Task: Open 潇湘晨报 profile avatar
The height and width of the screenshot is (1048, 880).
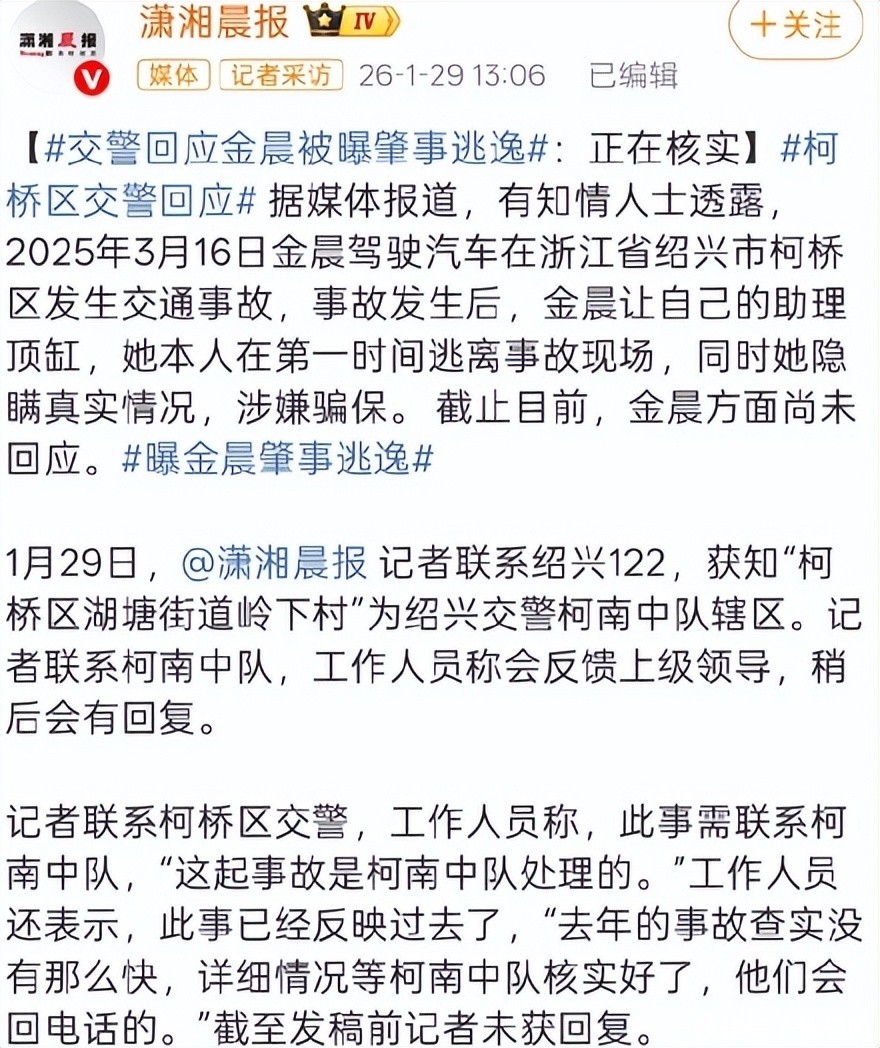Action: click(59, 48)
